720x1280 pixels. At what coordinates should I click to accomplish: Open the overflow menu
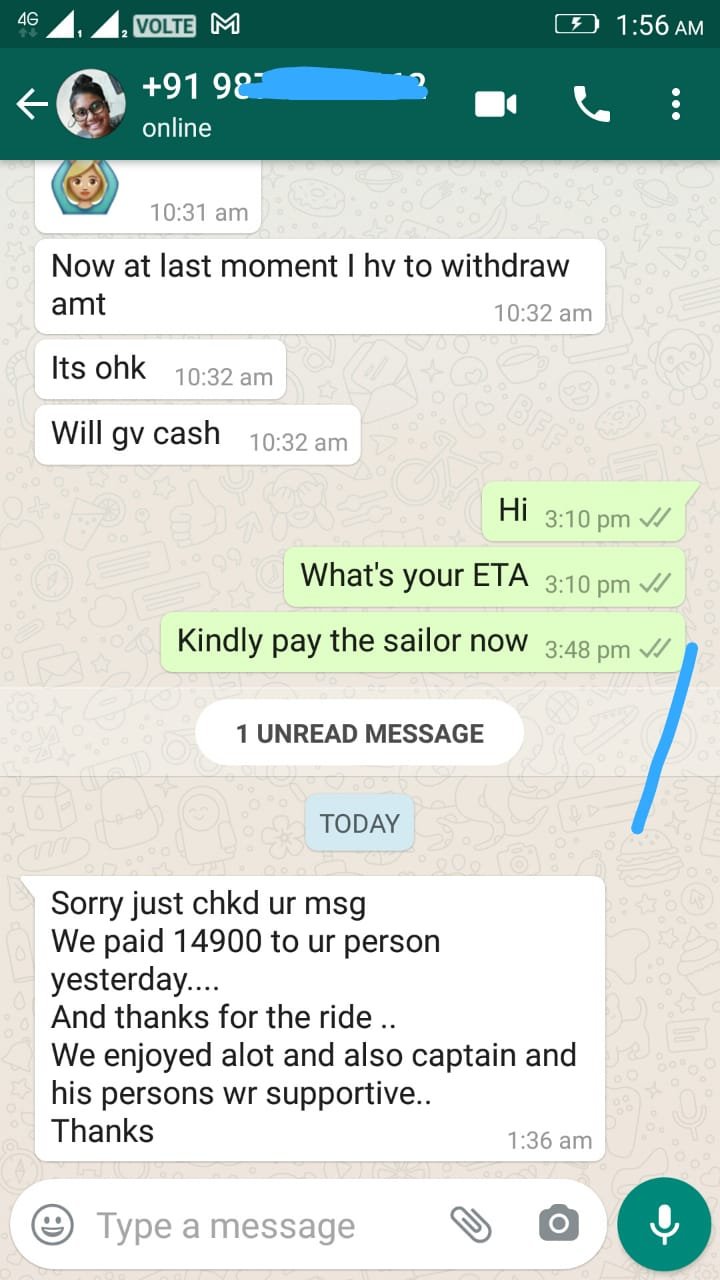676,104
